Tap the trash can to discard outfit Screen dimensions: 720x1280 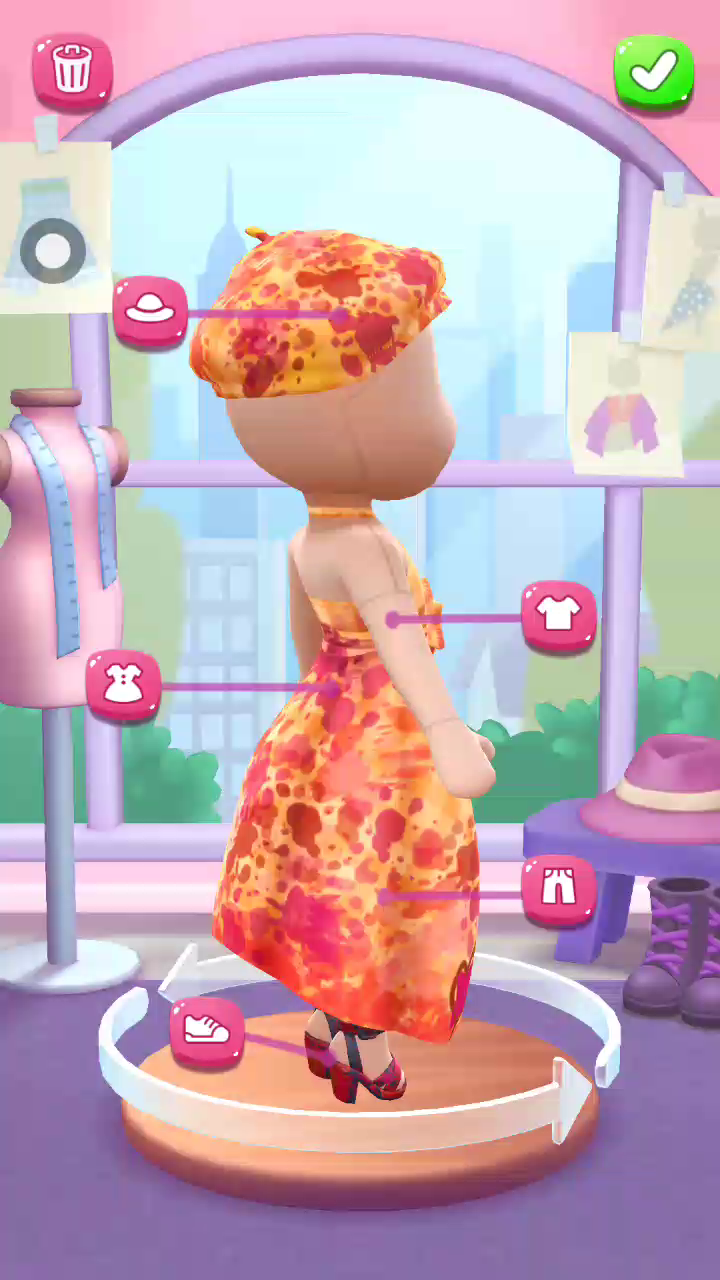[72, 70]
